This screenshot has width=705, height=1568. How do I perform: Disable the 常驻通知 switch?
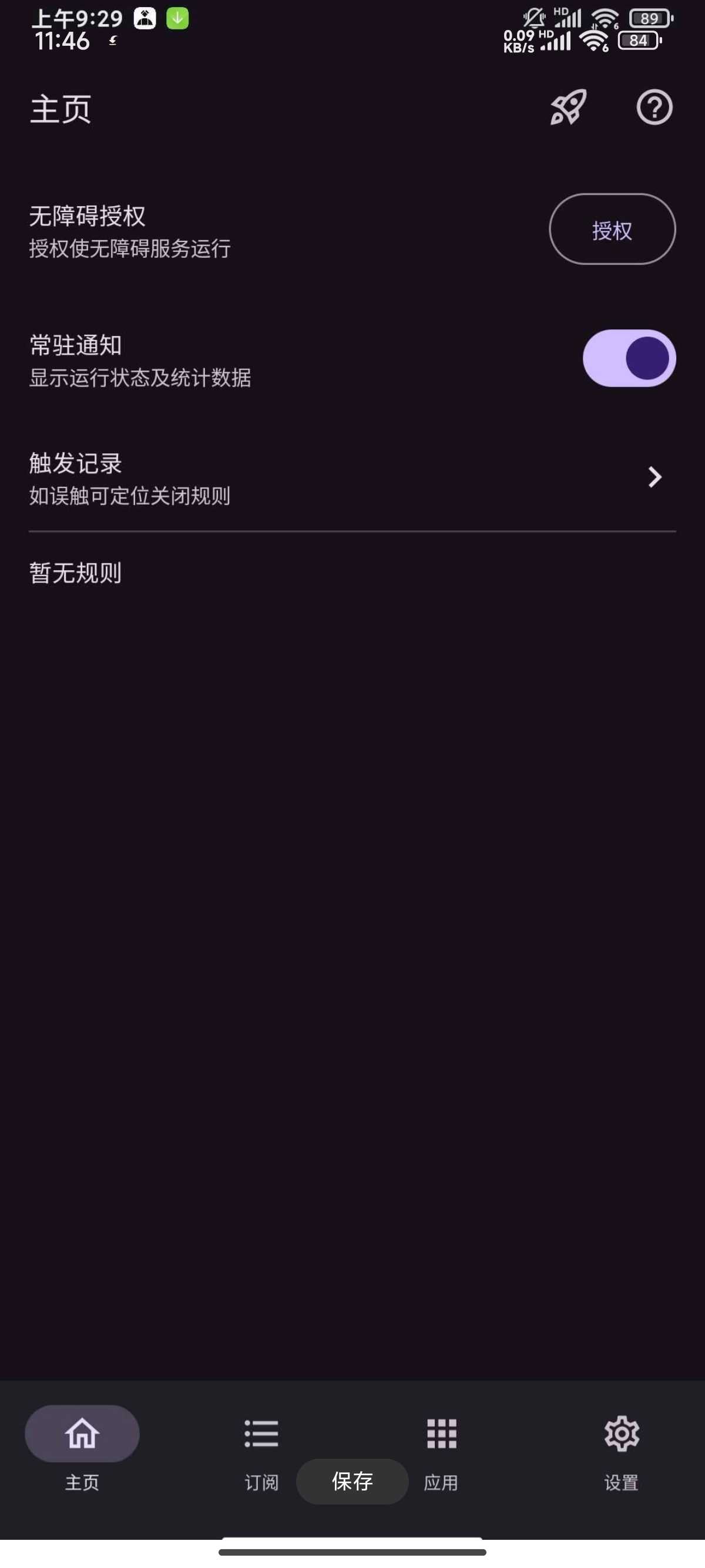629,358
